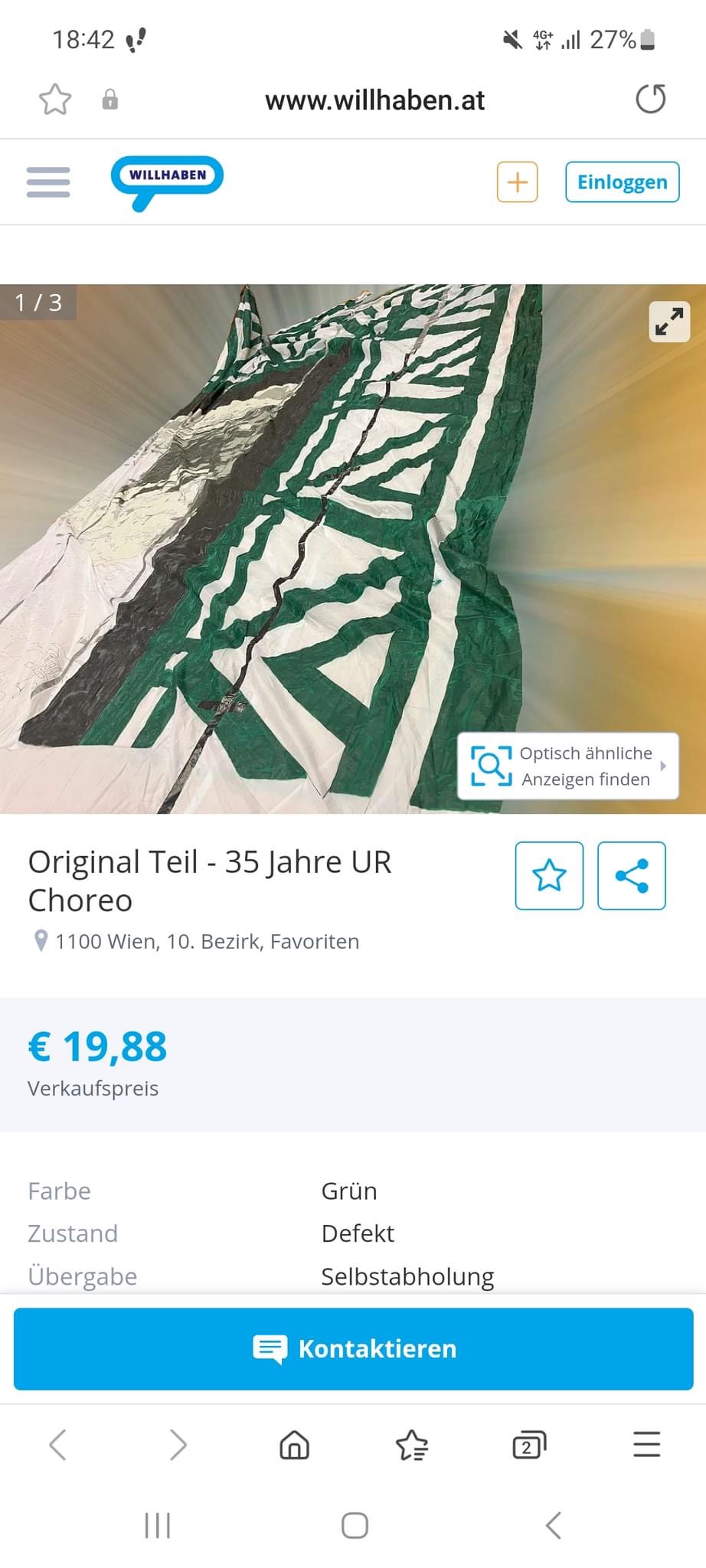Go back in the browser toolbar

click(x=57, y=1445)
